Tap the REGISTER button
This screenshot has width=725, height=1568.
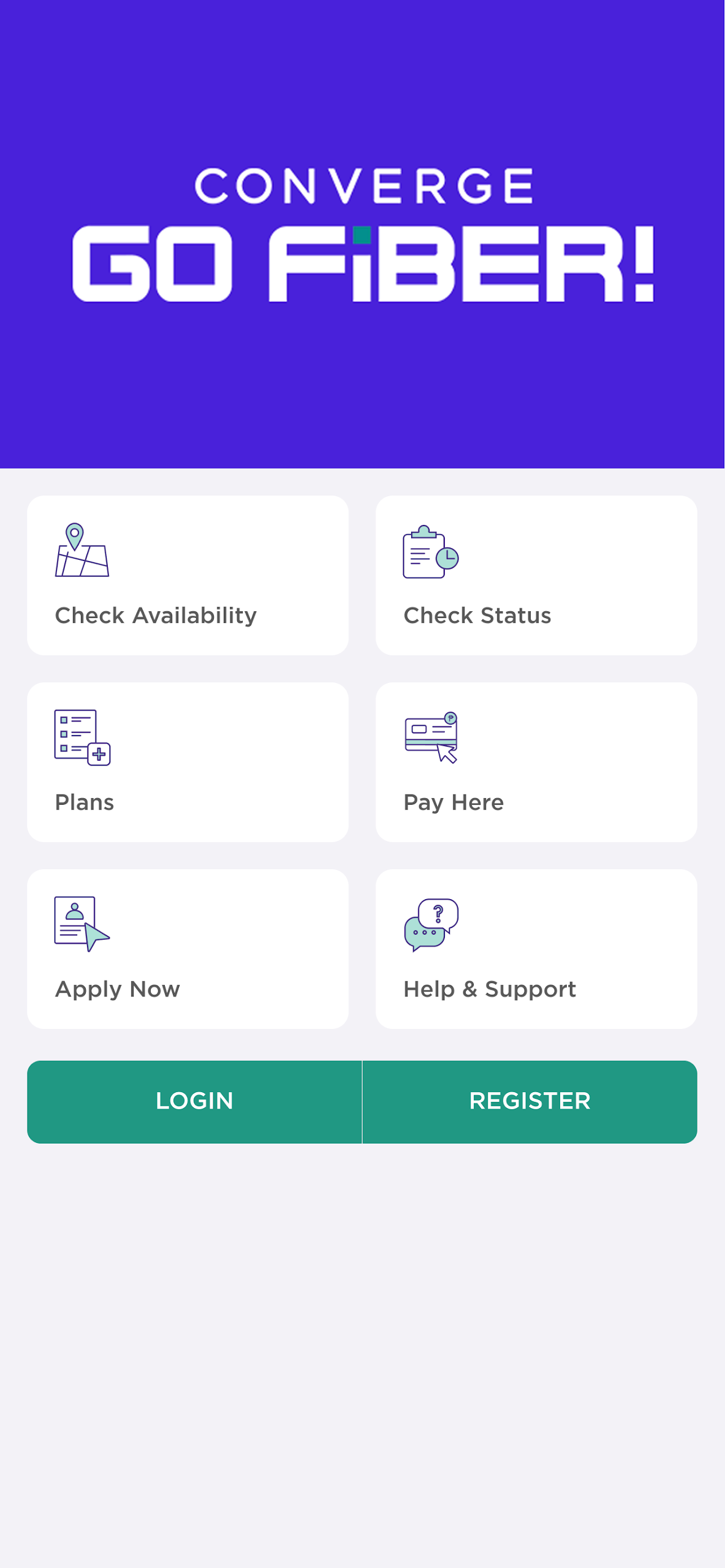click(x=530, y=1102)
